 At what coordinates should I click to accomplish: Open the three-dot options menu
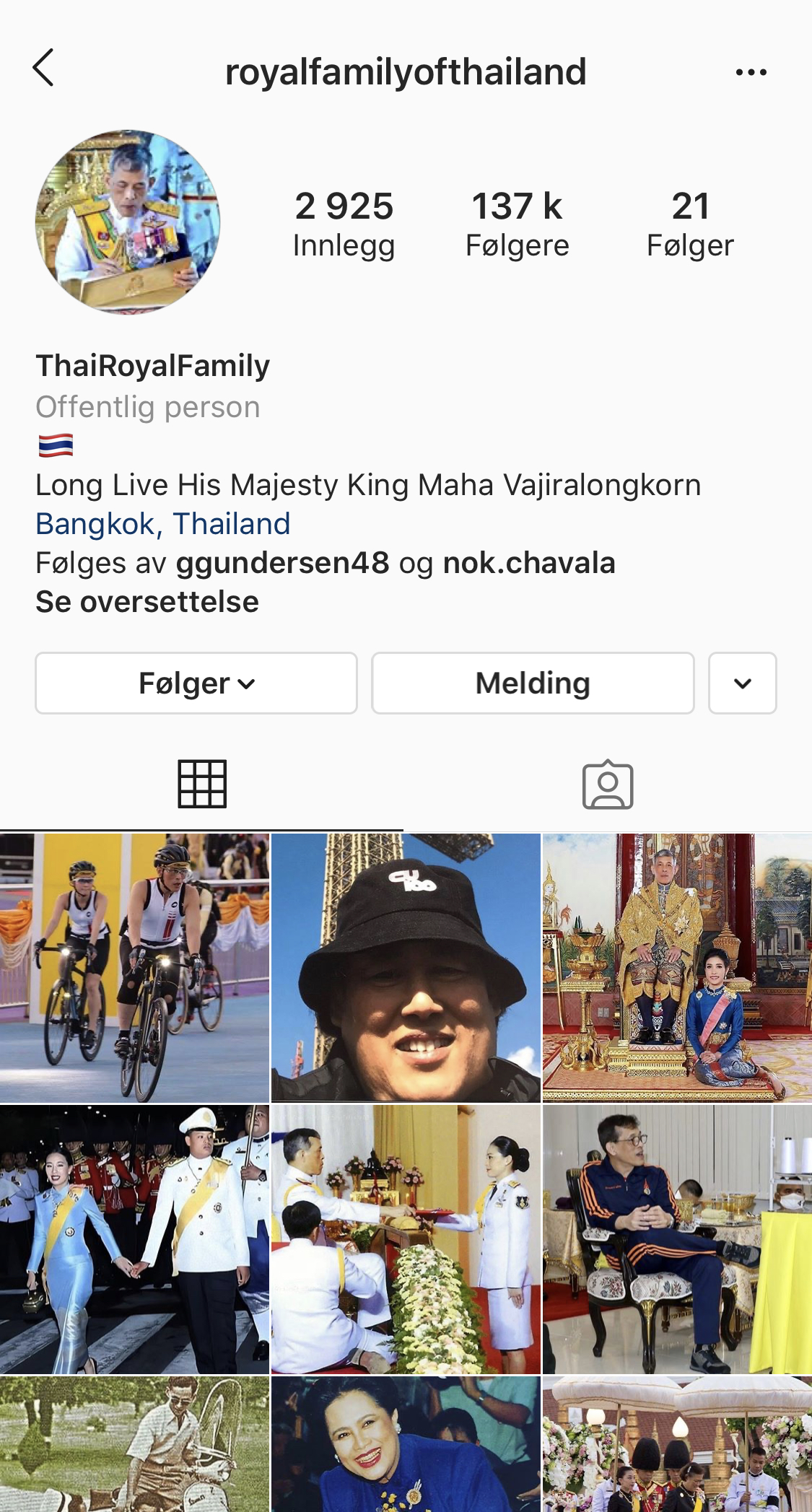pos(751,72)
